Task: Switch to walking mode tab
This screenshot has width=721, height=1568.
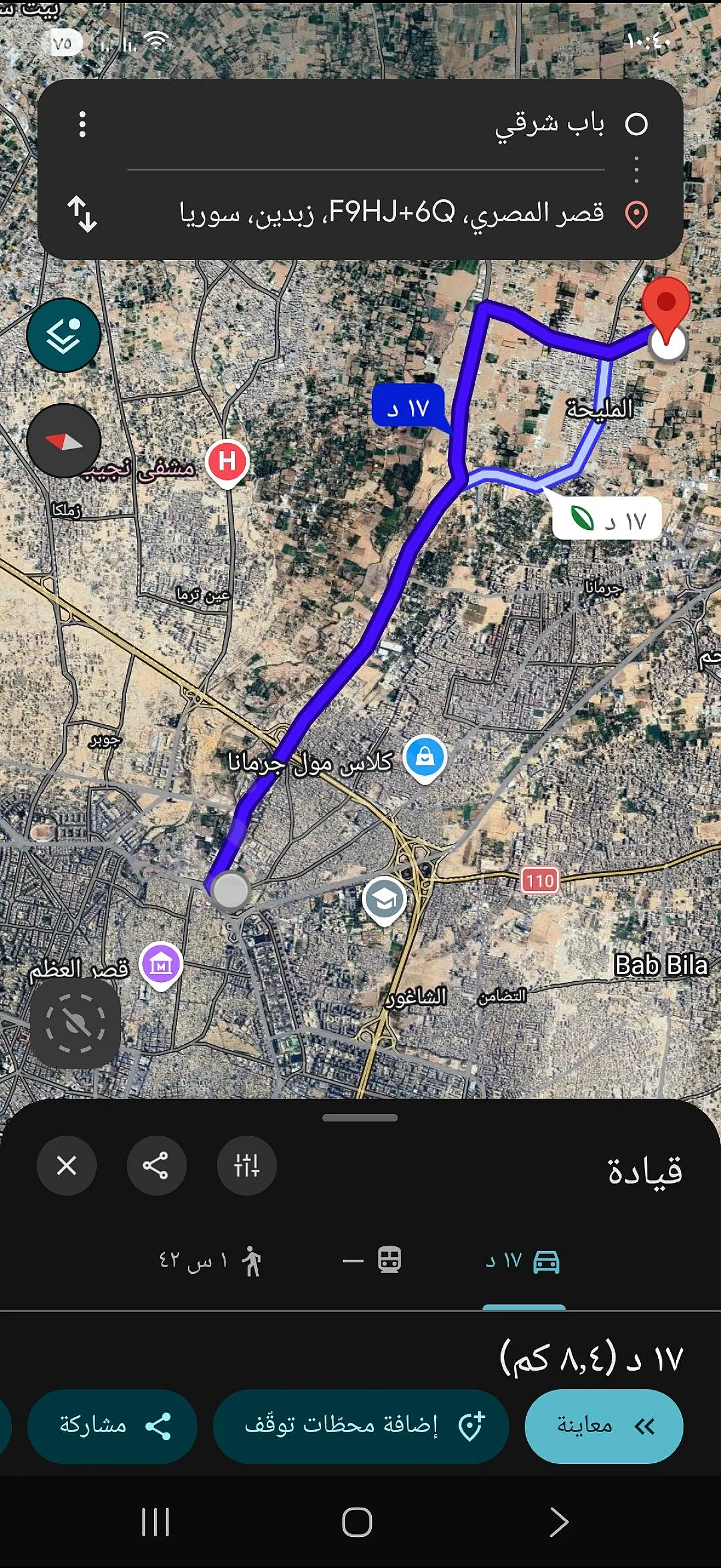Action: (210, 1261)
